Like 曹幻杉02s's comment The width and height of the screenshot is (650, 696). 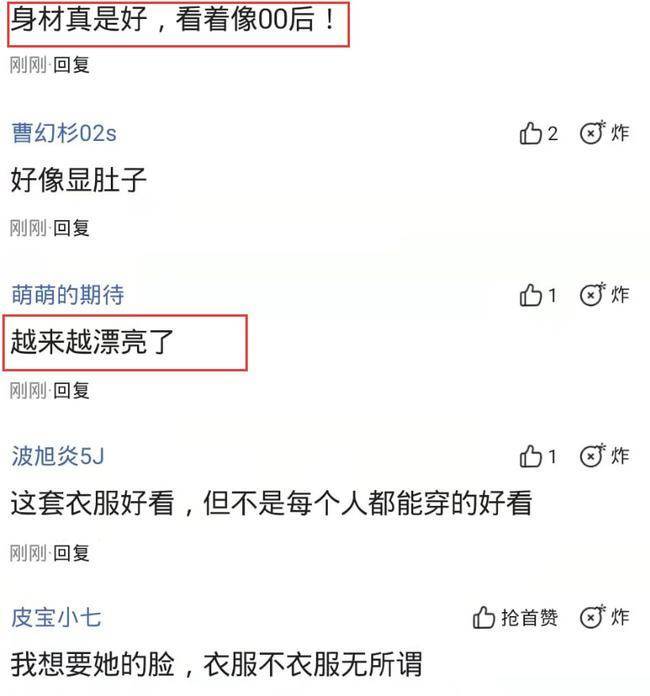coord(530,133)
